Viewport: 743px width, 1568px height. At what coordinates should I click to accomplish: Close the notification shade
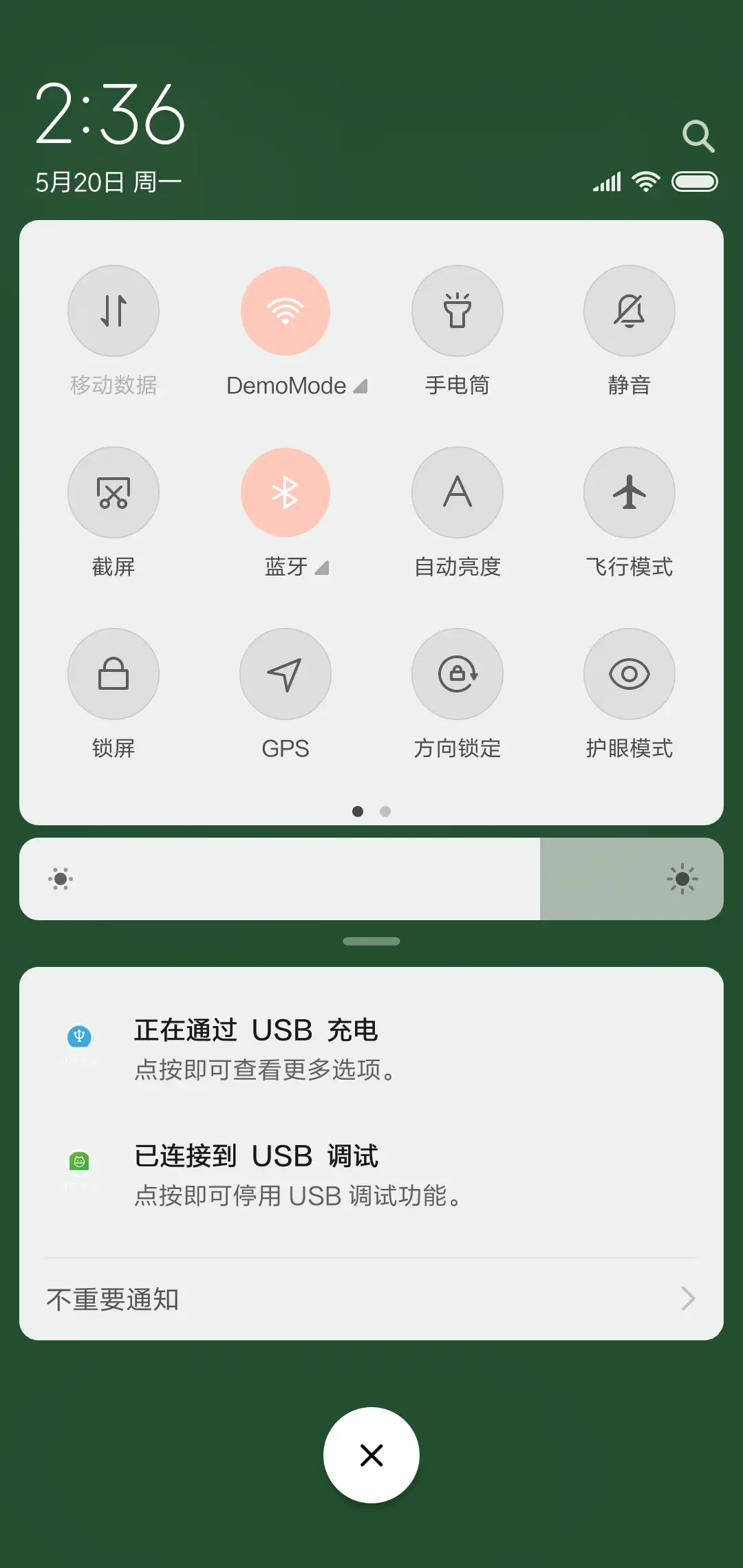[371, 1455]
